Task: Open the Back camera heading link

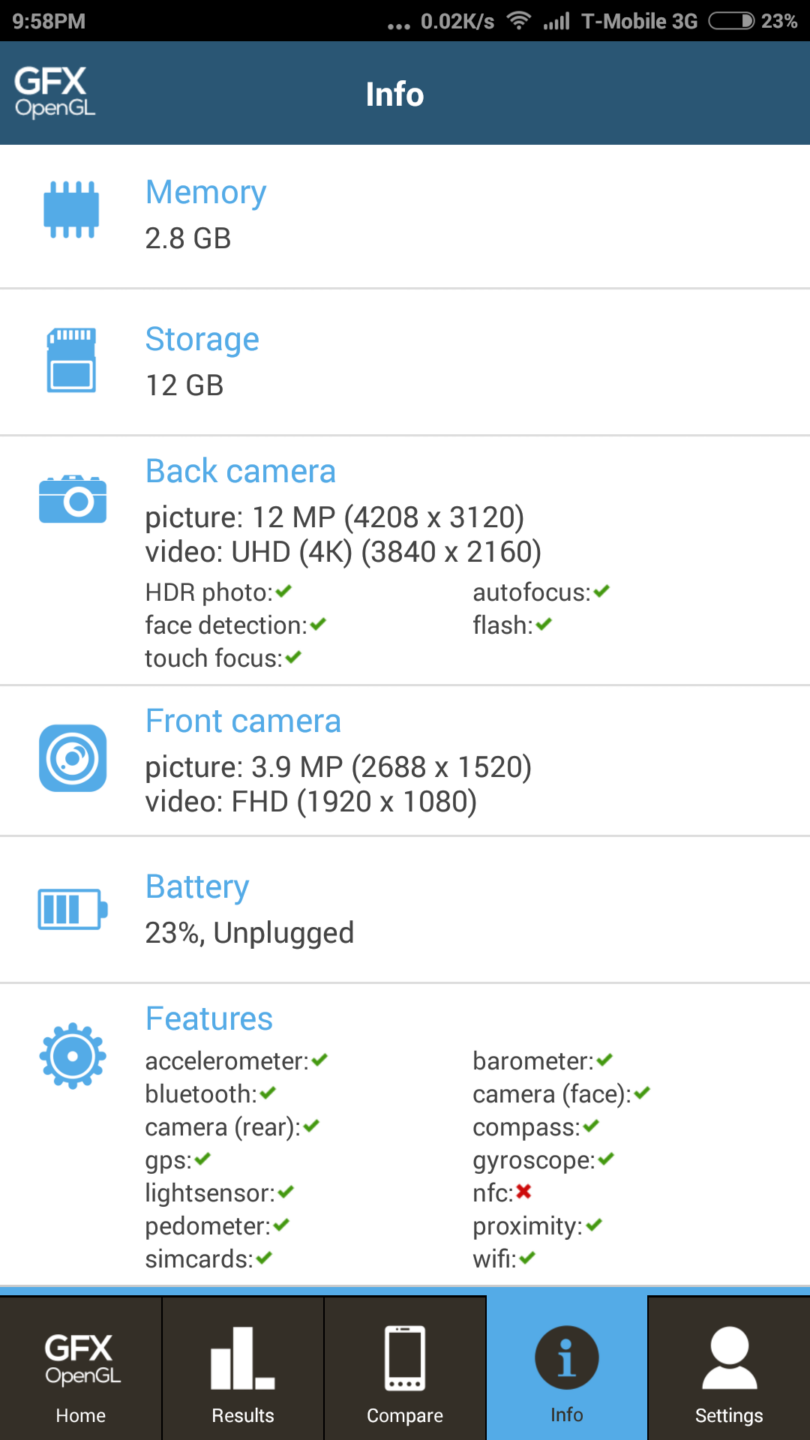Action: tap(240, 470)
